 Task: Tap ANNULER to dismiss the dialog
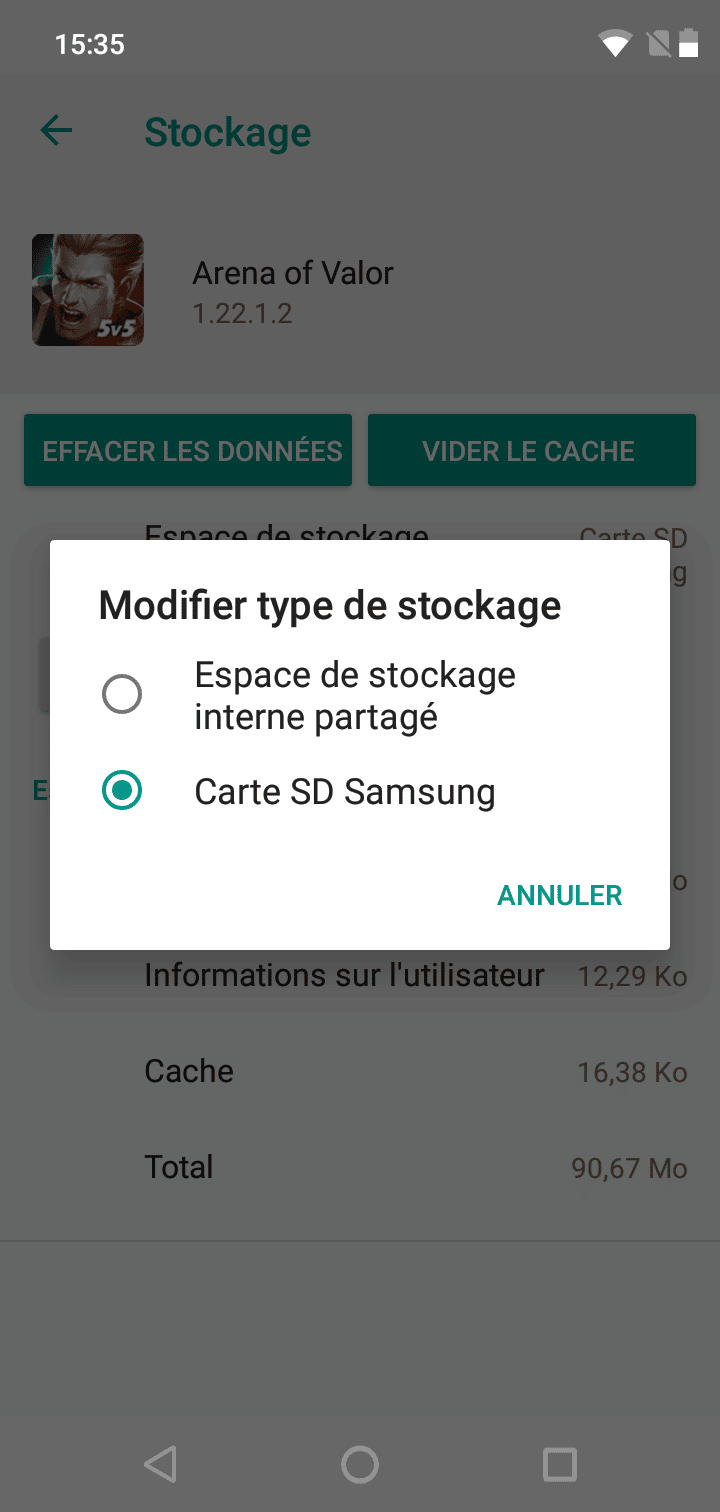click(x=559, y=895)
